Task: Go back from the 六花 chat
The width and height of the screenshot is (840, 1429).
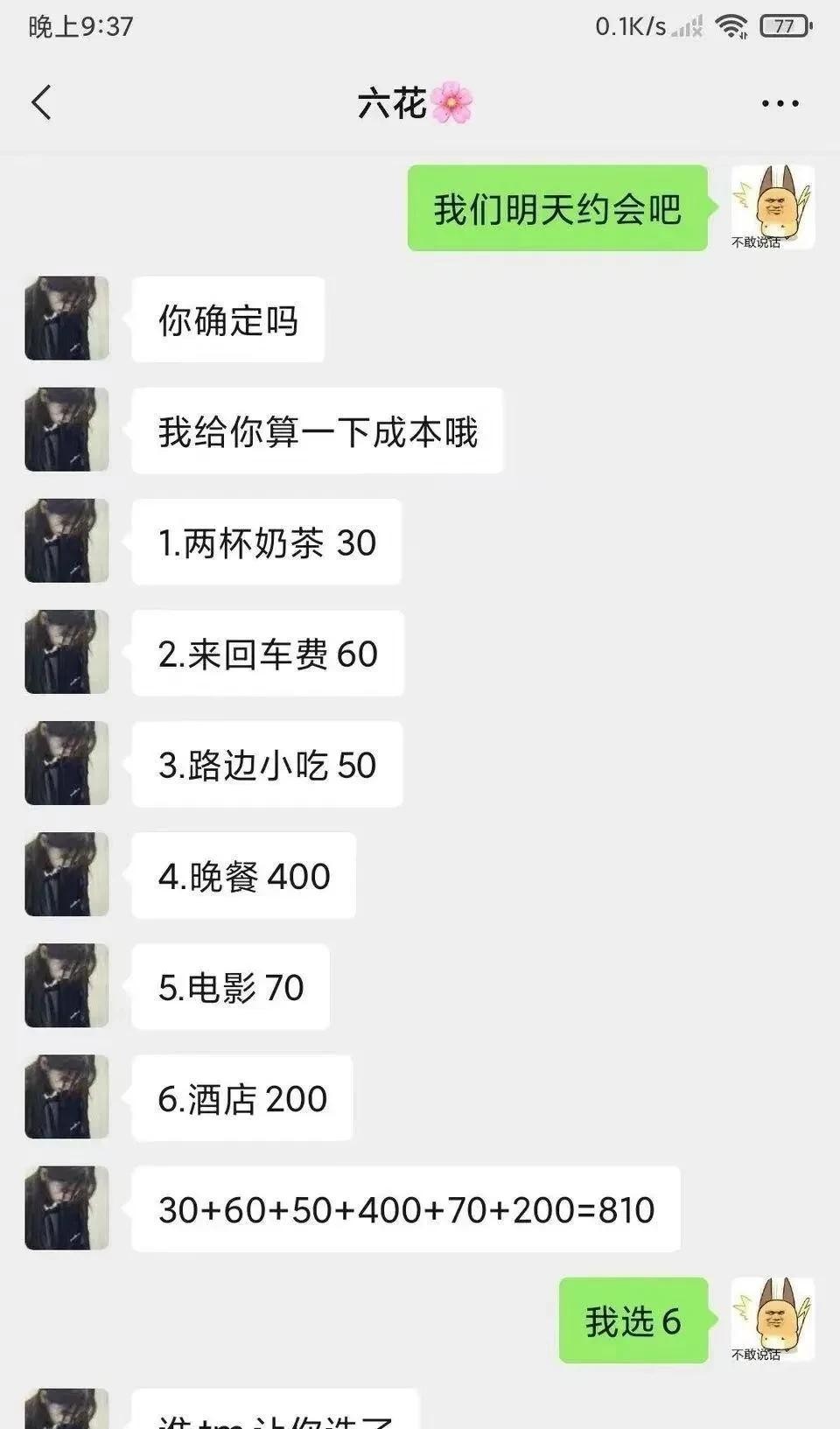Action: 42,103
